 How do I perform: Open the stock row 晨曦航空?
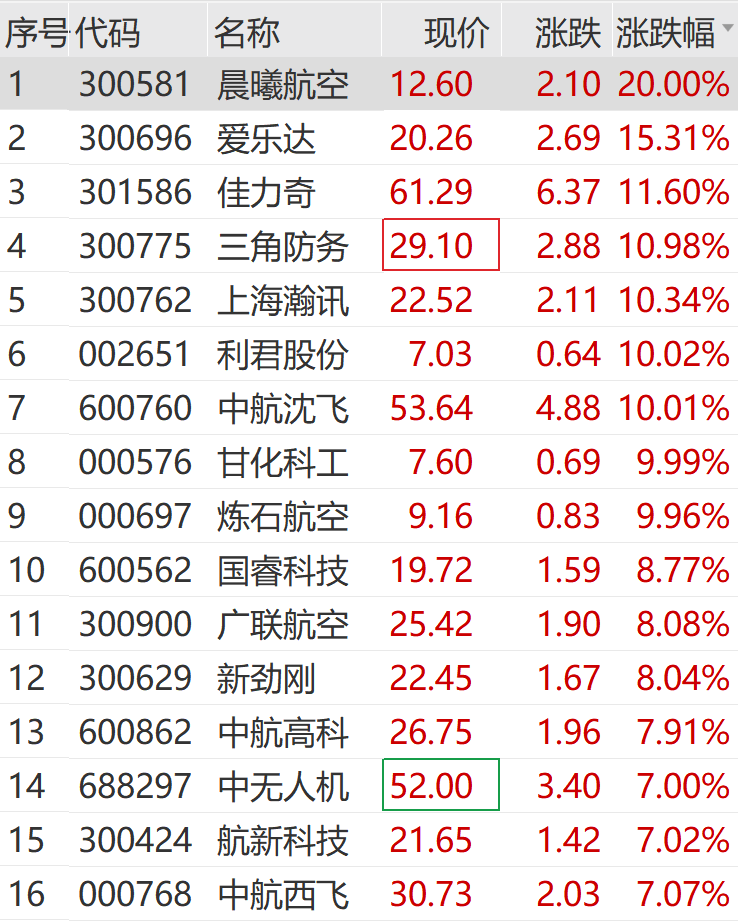[283, 85]
